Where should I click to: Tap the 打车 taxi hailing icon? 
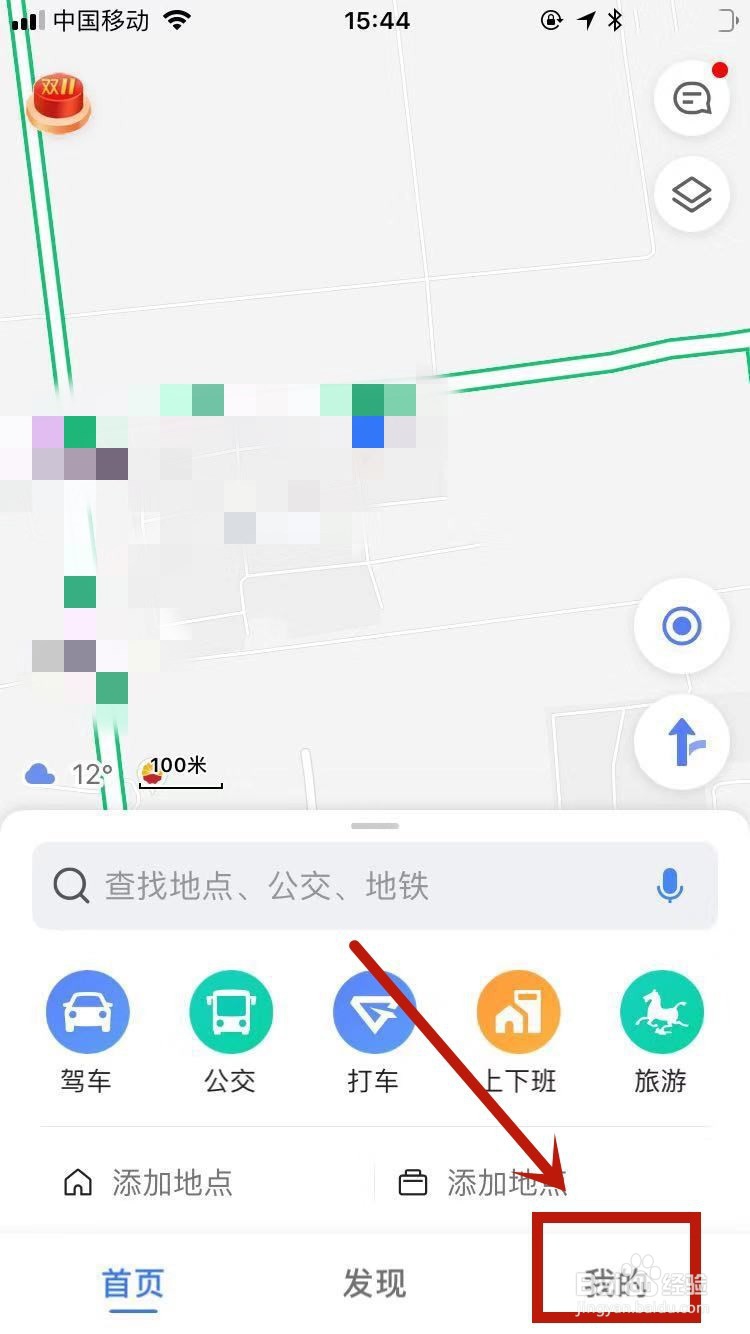(x=374, y=1011)
